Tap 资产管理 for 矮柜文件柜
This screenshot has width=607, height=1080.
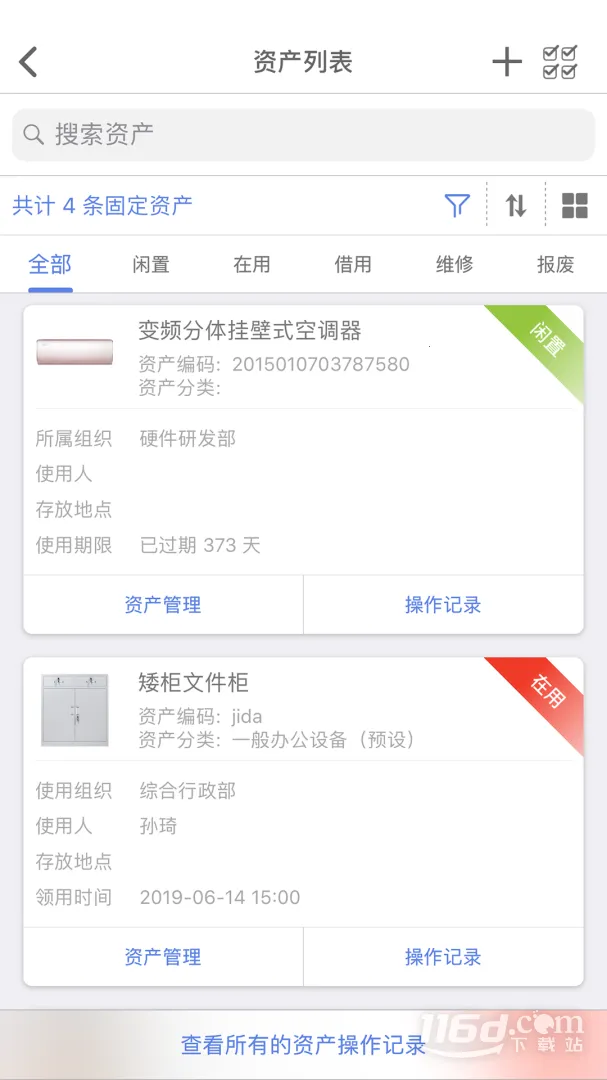click(x=163, y=957)
